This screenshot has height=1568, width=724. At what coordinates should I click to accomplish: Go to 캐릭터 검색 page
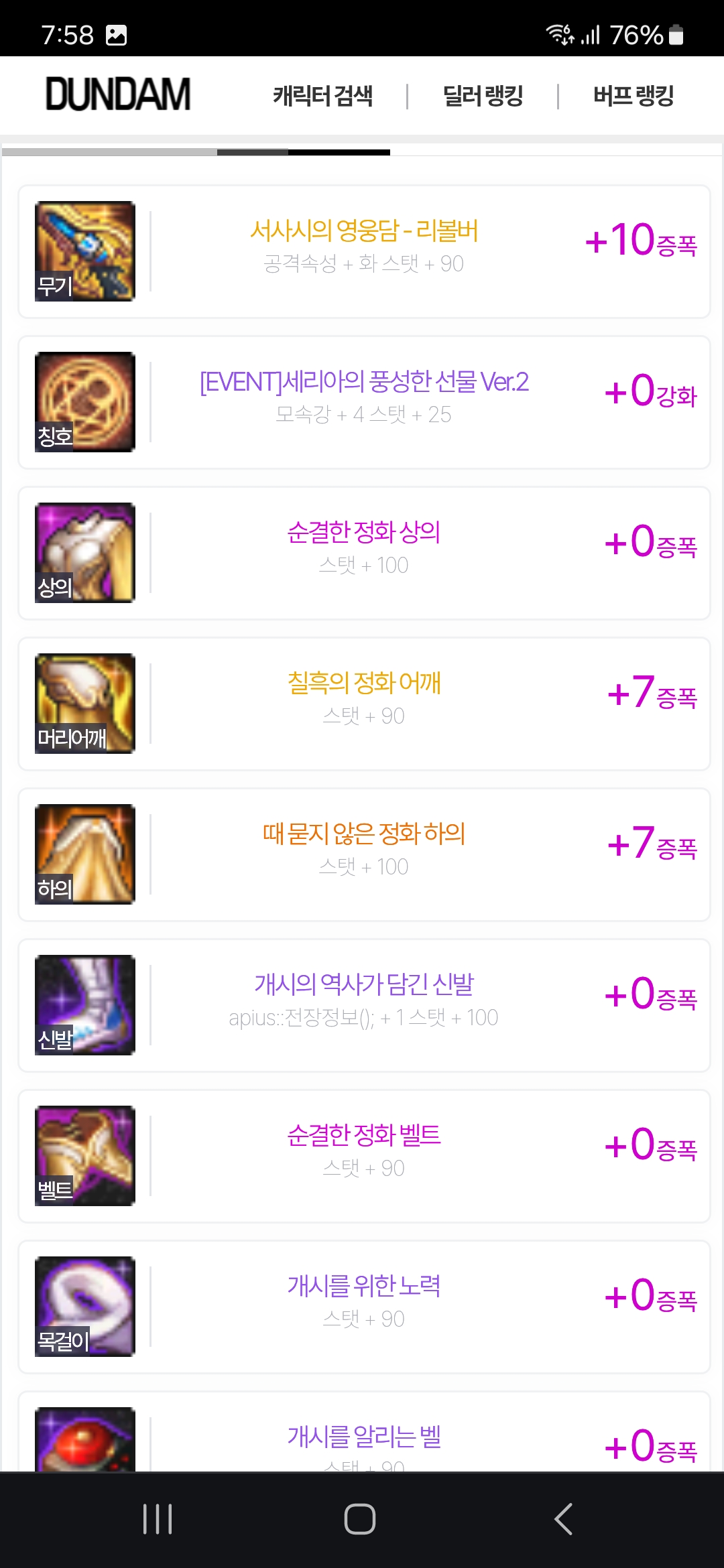pyautogui.click(x=322, y=96)
